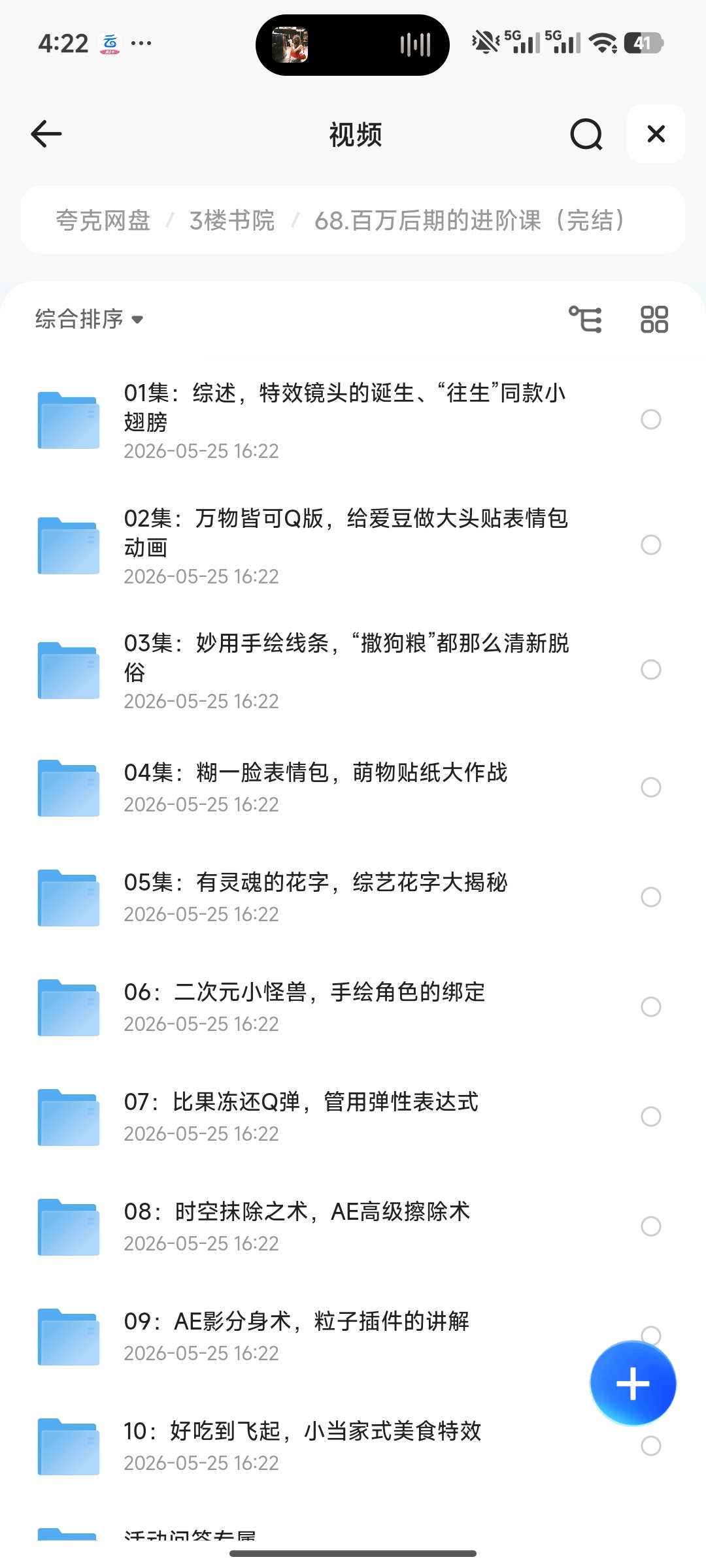Select the 03集：妙用手绘线条 folder checkbox
The image size is (706, 1568).
point(650,670)
